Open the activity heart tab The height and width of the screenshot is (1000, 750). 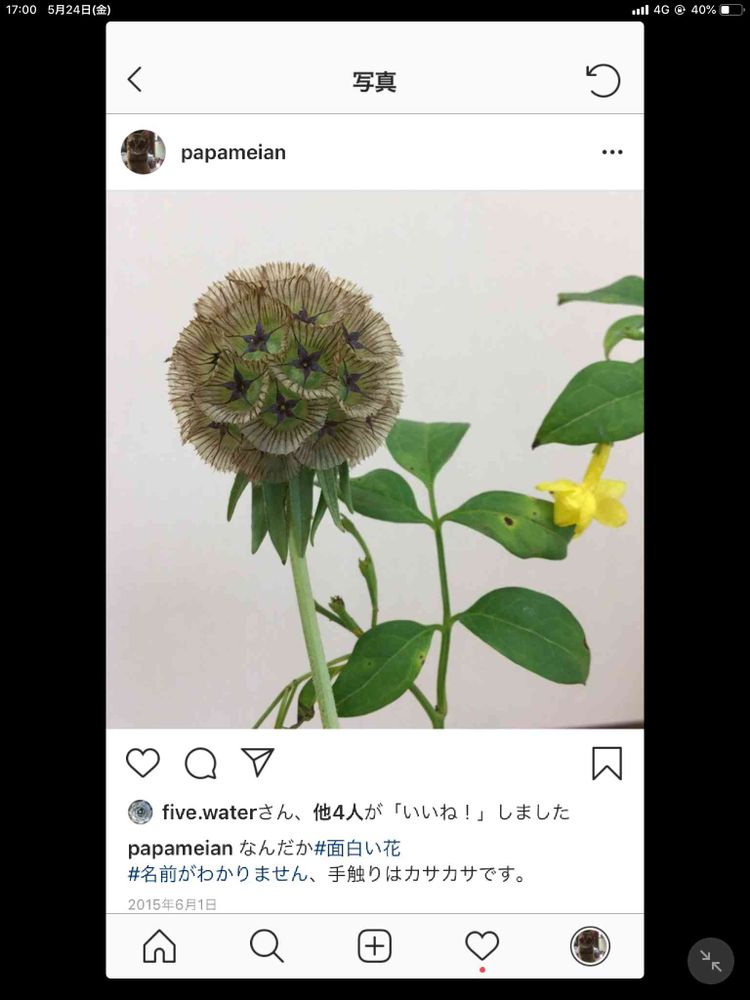(x=482, y=945)
